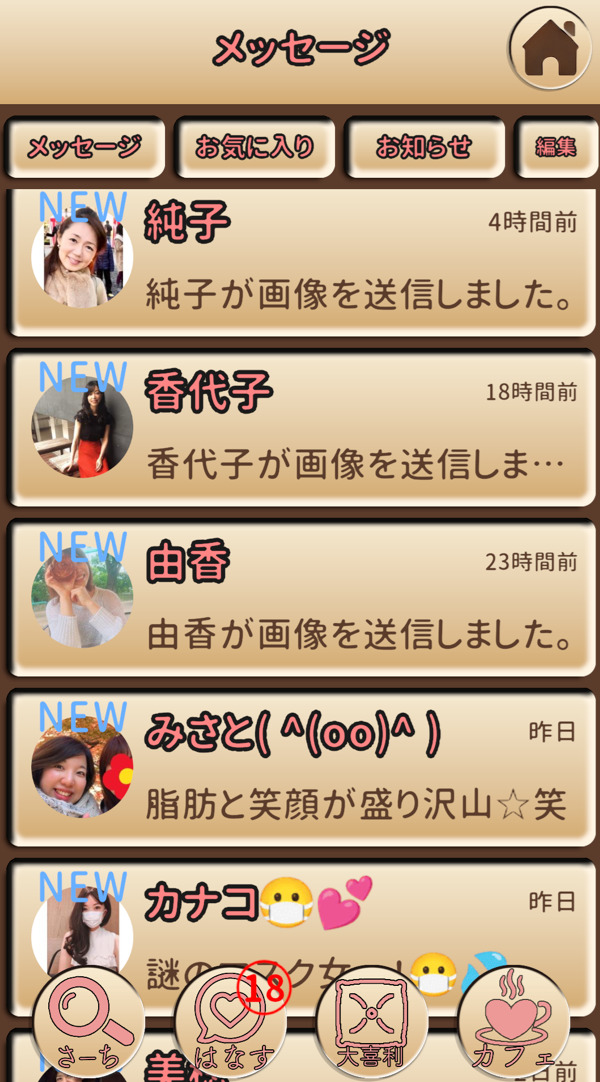Switch to the お気に入り tab
Viewport: 600px width, 1082px height.
click(x=254, y=148)
